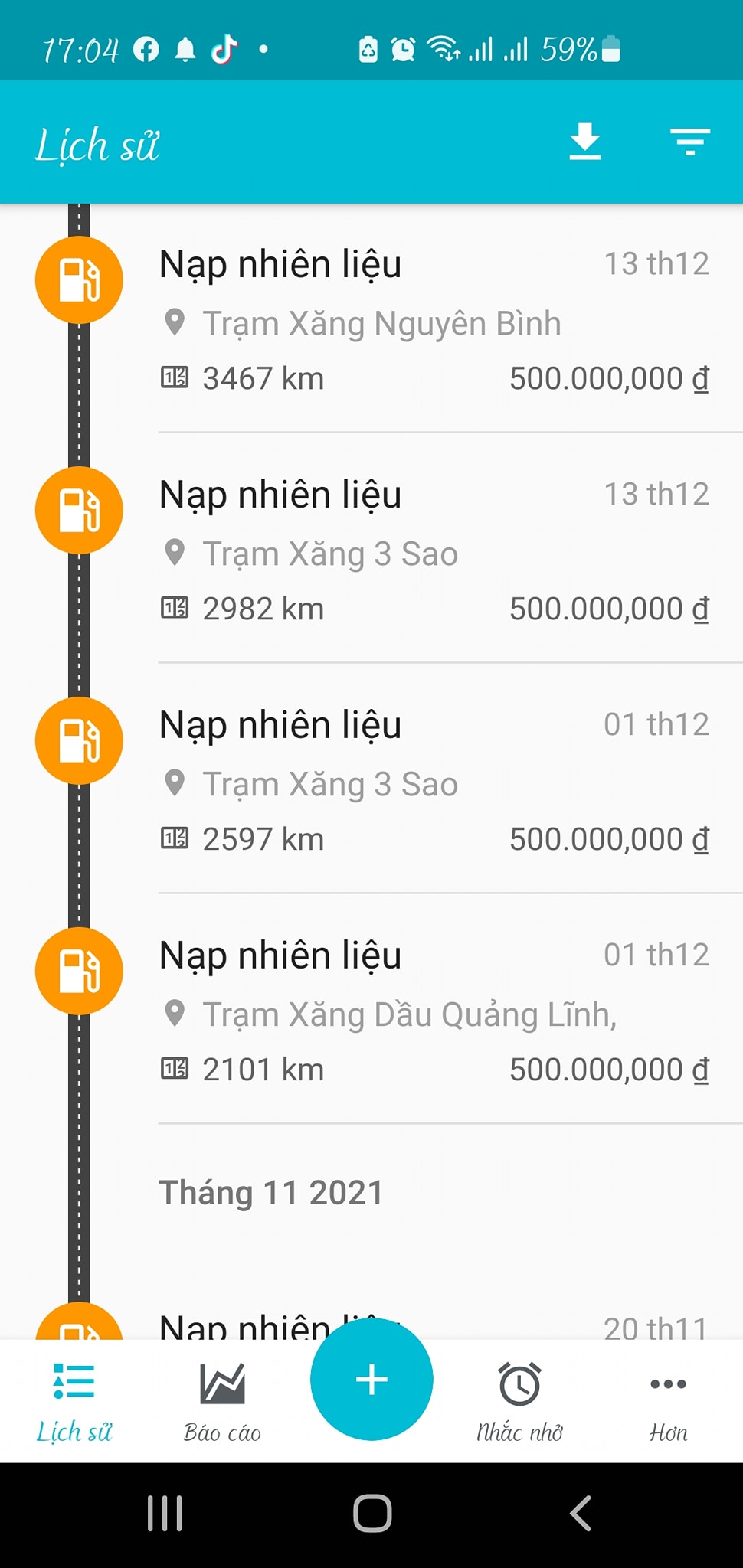
Task: Select the fuel pump icon for Trạm Xăng Dầu Quảng Lĩnh
Action: (x=79, y=970)
